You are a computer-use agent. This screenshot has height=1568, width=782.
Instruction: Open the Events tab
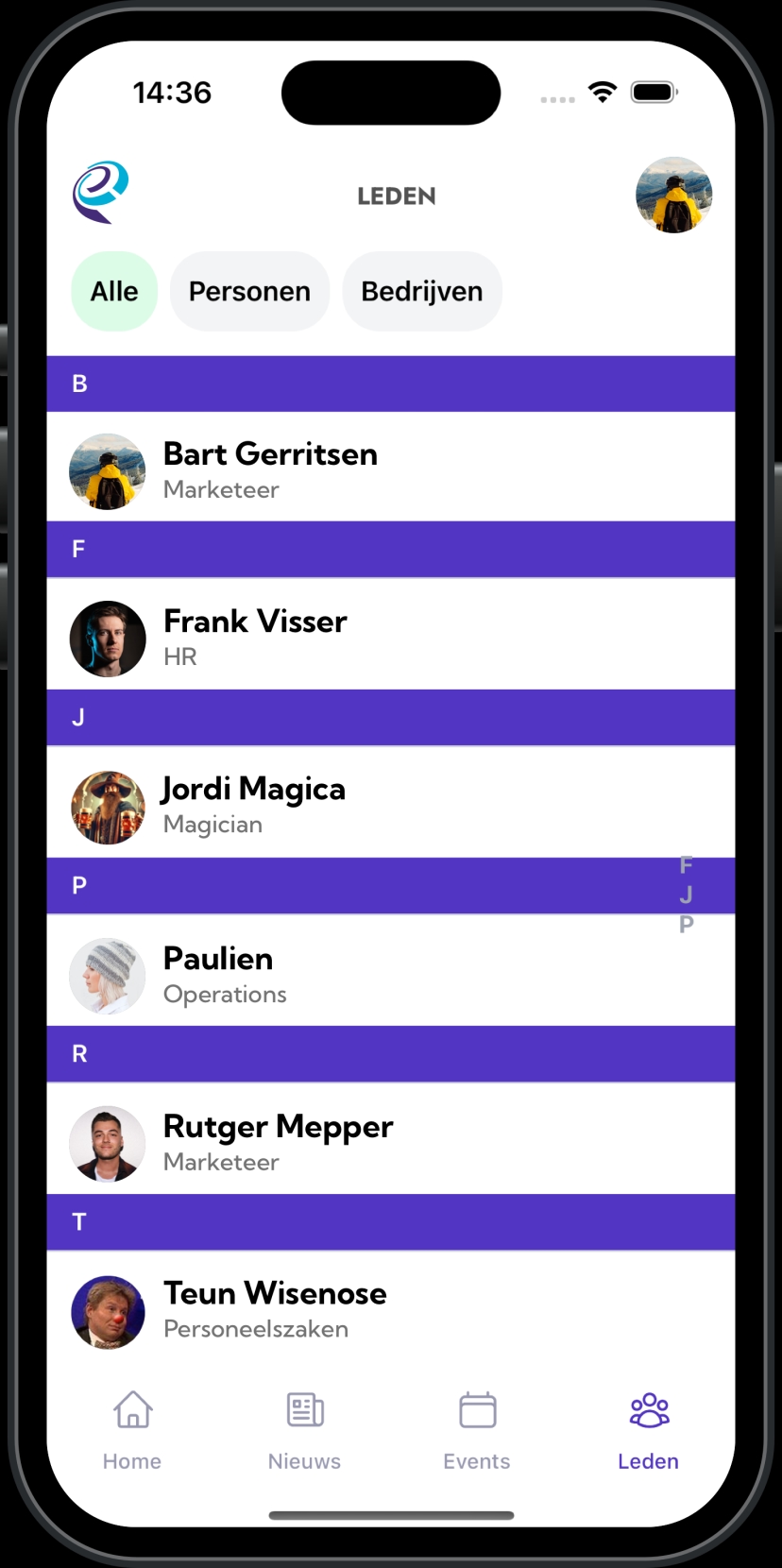[477, 1430]
